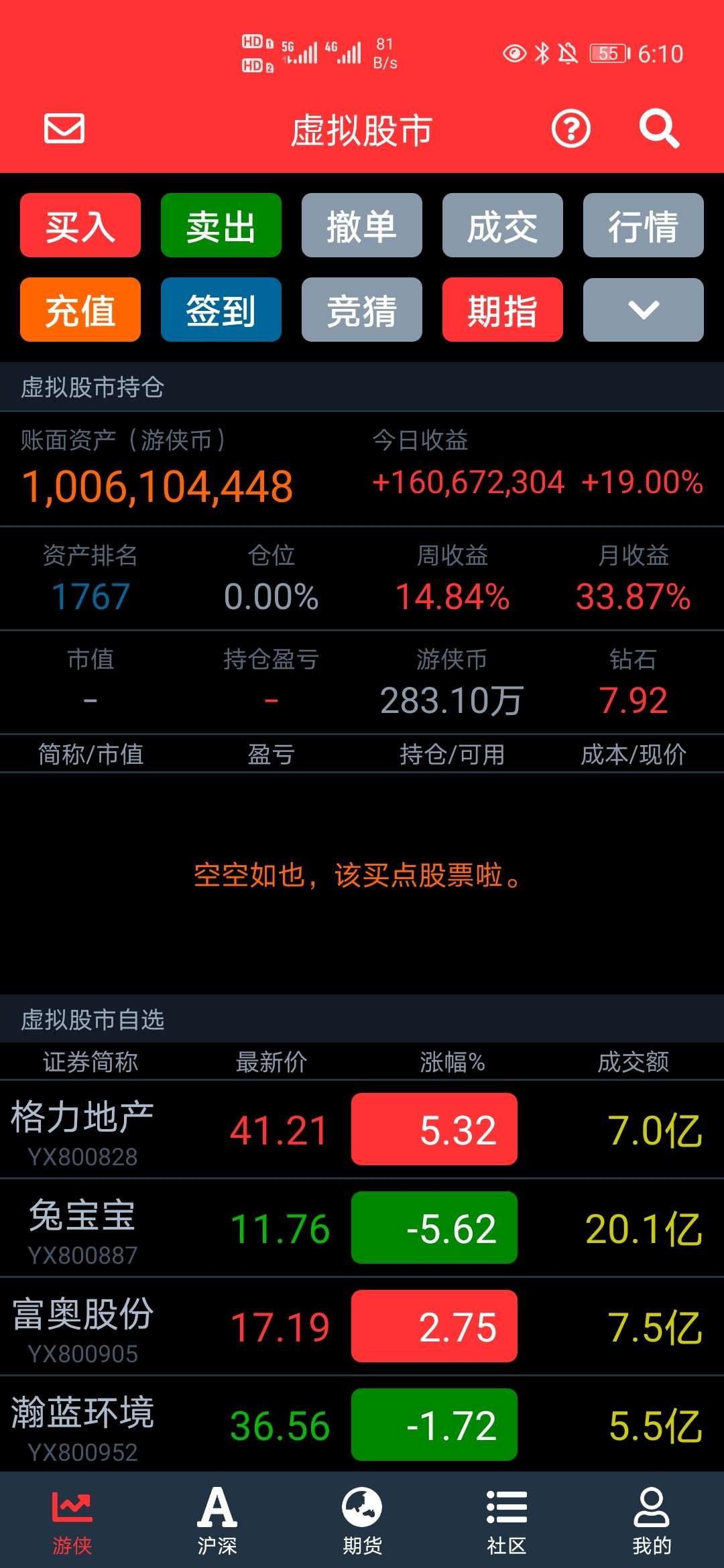Open the 成交 transactions button

(x=503, y=226)
